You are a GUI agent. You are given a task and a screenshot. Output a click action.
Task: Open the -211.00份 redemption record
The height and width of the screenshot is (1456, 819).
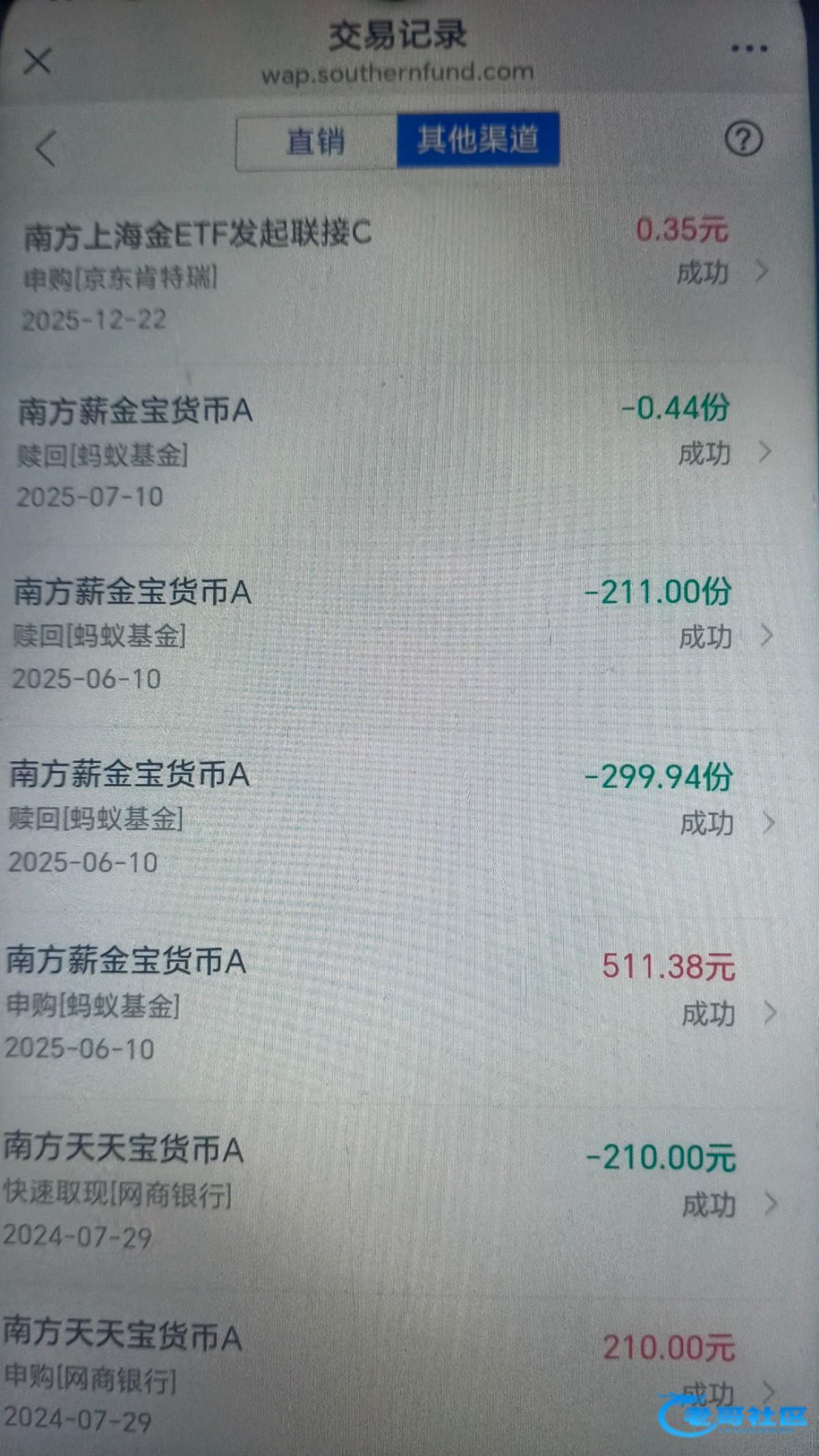[x=396, y=635]
